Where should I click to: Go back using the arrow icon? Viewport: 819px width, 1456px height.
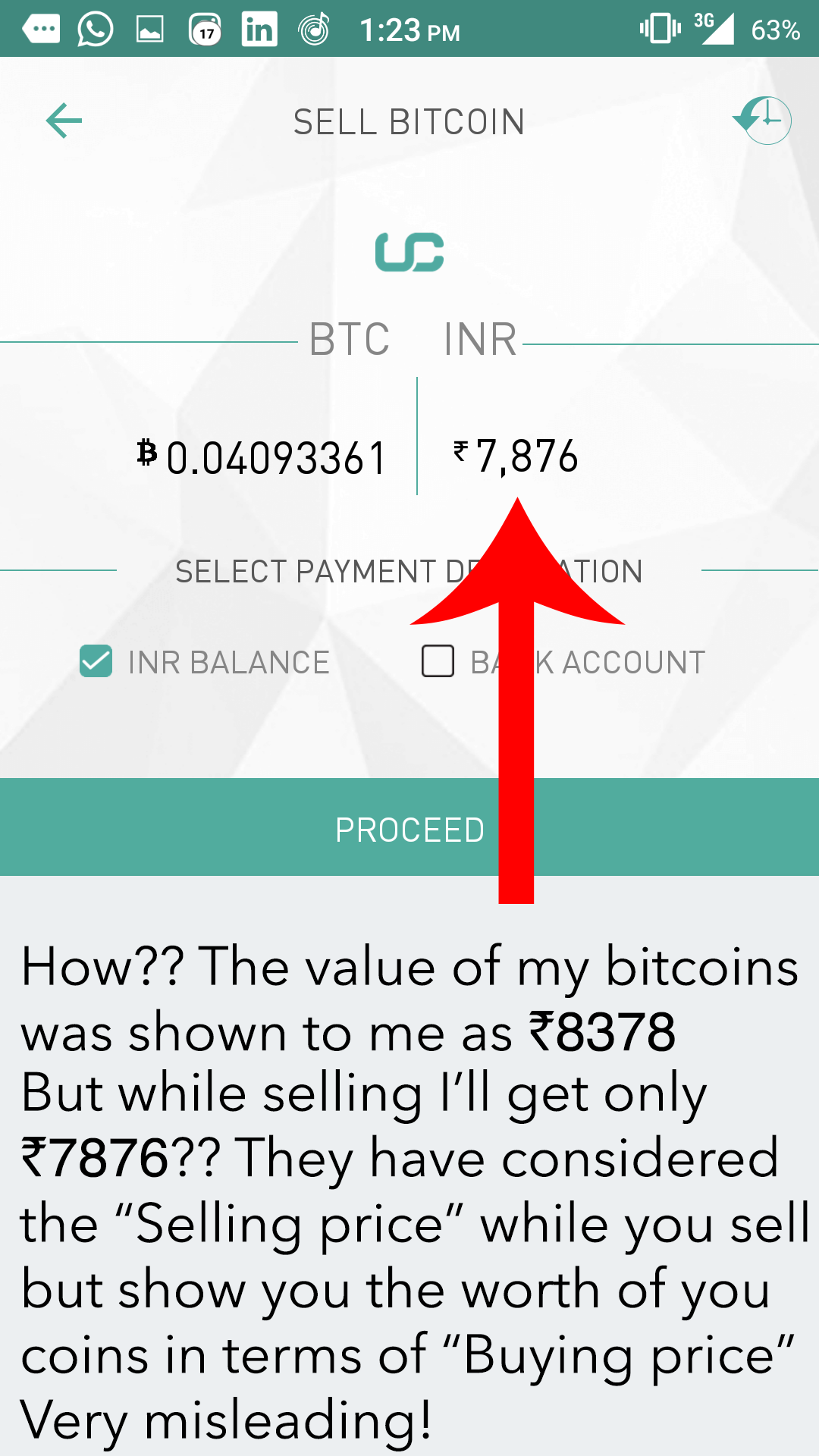pyautogui.click(x=64, y=121)
